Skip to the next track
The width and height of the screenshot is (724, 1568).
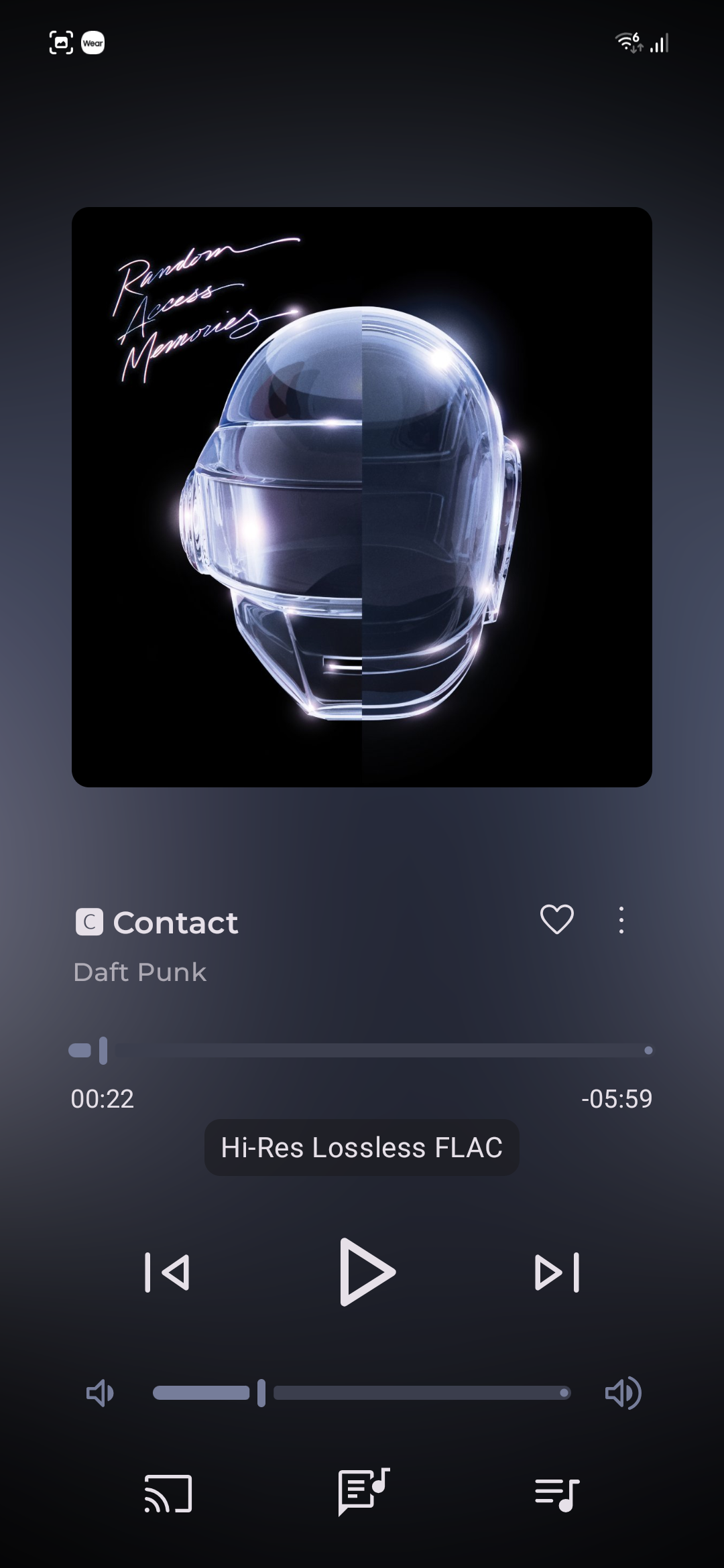557,1272
